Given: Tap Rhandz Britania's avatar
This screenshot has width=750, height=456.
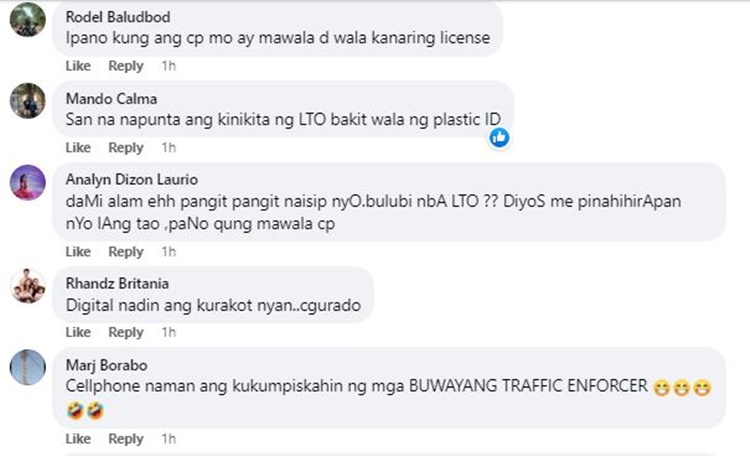Looking at the screenshot, I should point(27,285).
